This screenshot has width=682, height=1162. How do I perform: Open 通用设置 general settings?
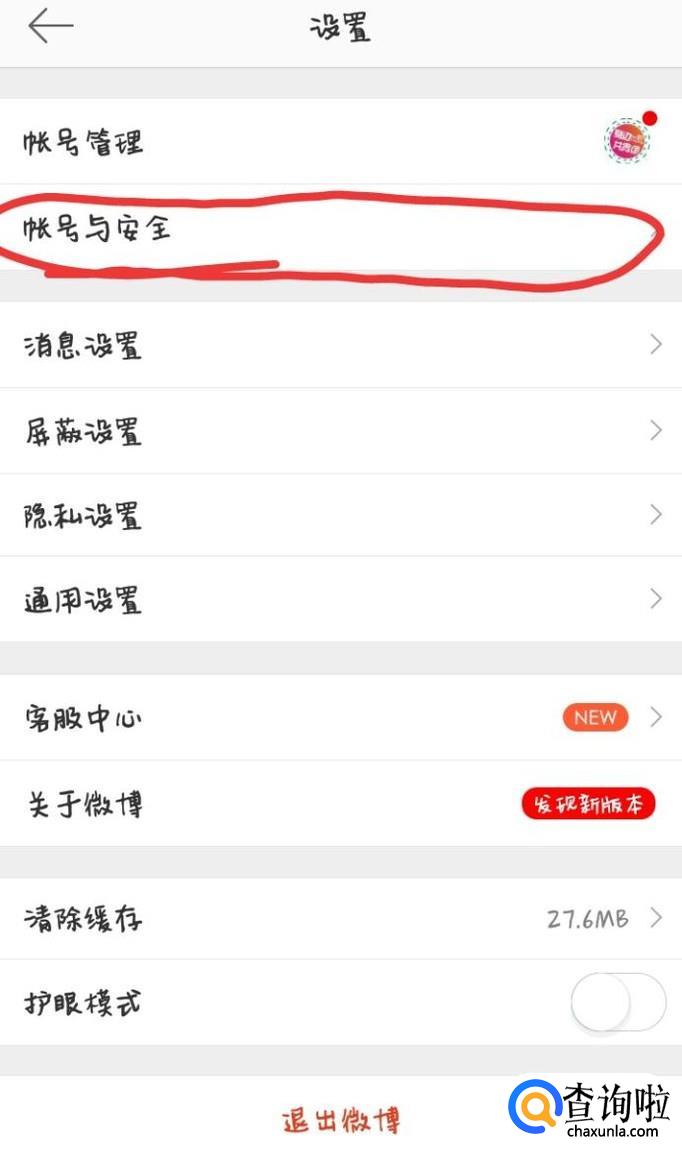click(x=340, y=600)
